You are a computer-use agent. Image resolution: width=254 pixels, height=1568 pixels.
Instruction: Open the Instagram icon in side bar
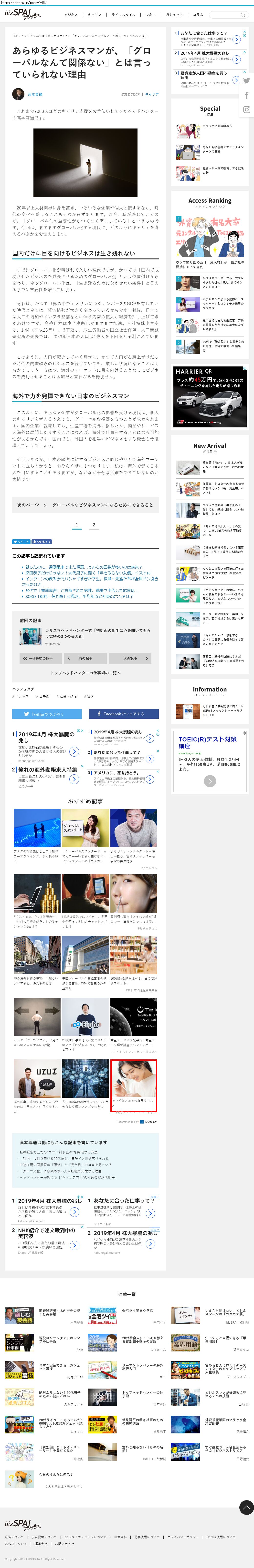[x=247, y=109]
